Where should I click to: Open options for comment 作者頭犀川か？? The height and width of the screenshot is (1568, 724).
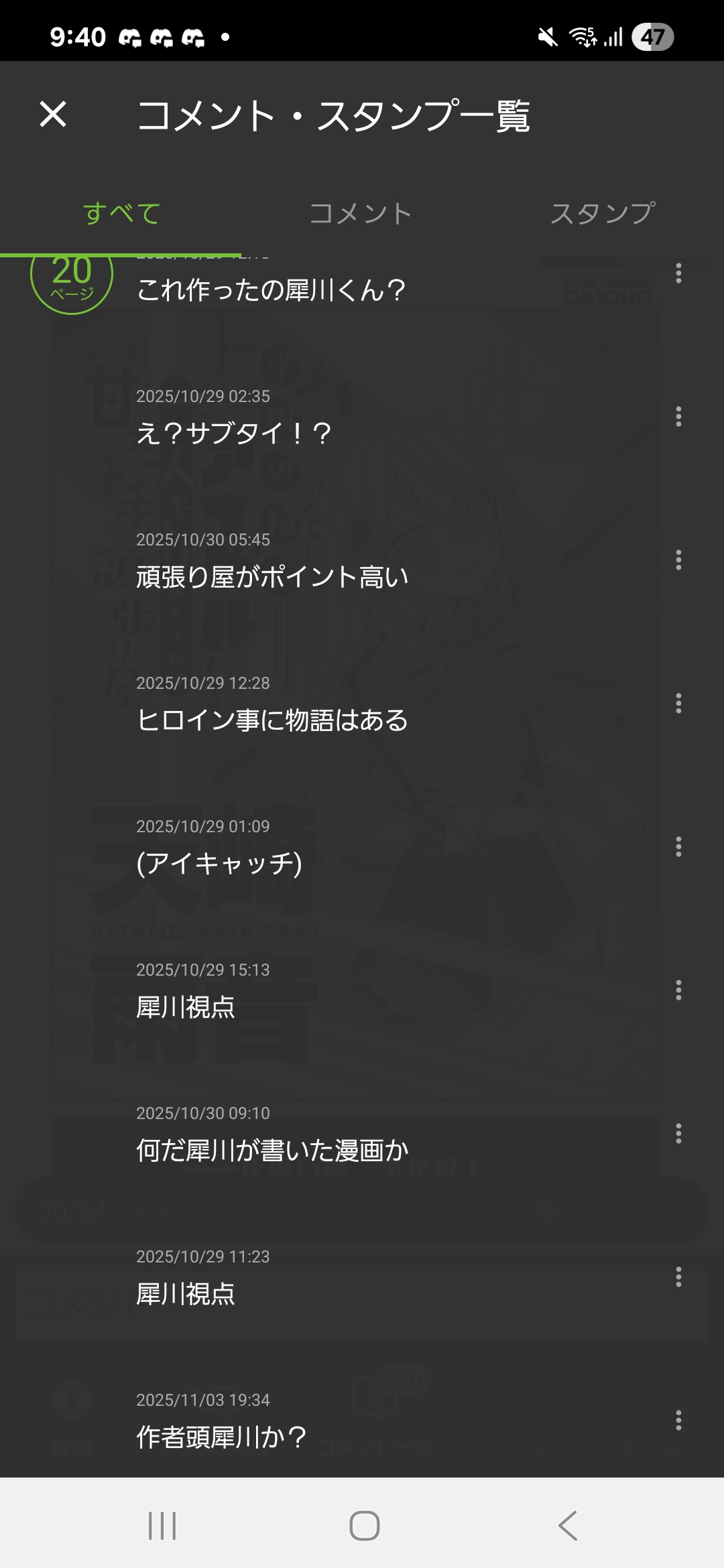tap(678, 1421)
